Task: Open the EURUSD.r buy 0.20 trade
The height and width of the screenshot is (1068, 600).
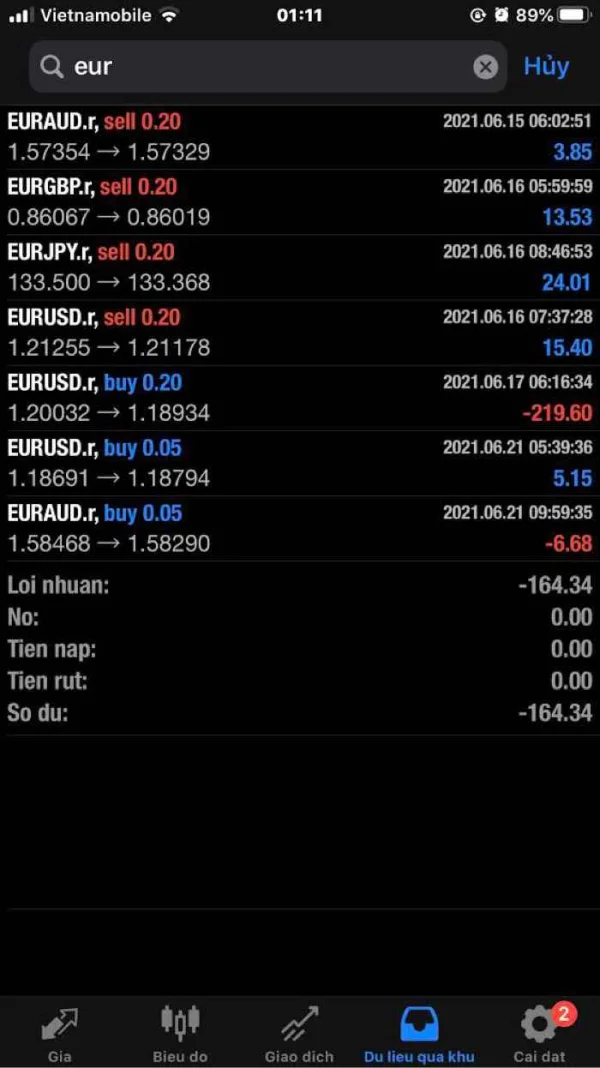Action: 300,398
